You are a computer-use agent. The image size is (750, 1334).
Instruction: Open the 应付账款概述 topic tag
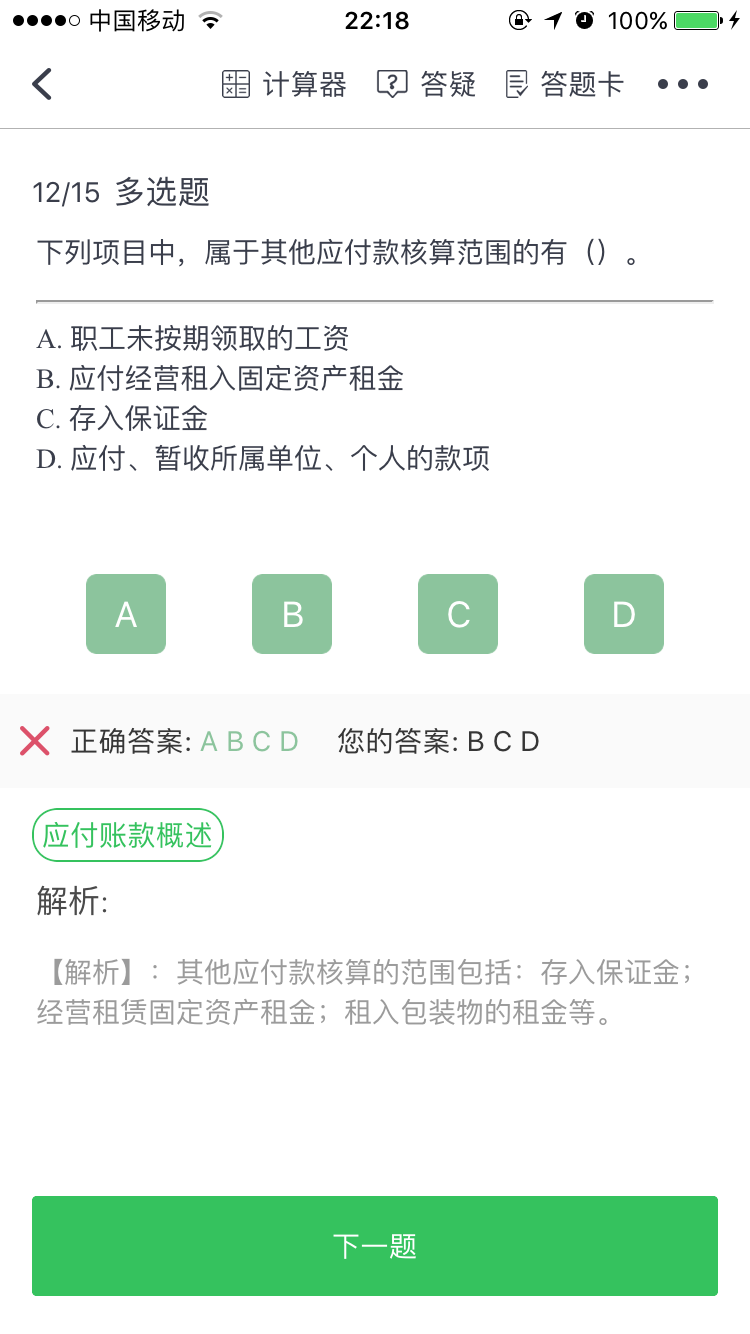128,835
